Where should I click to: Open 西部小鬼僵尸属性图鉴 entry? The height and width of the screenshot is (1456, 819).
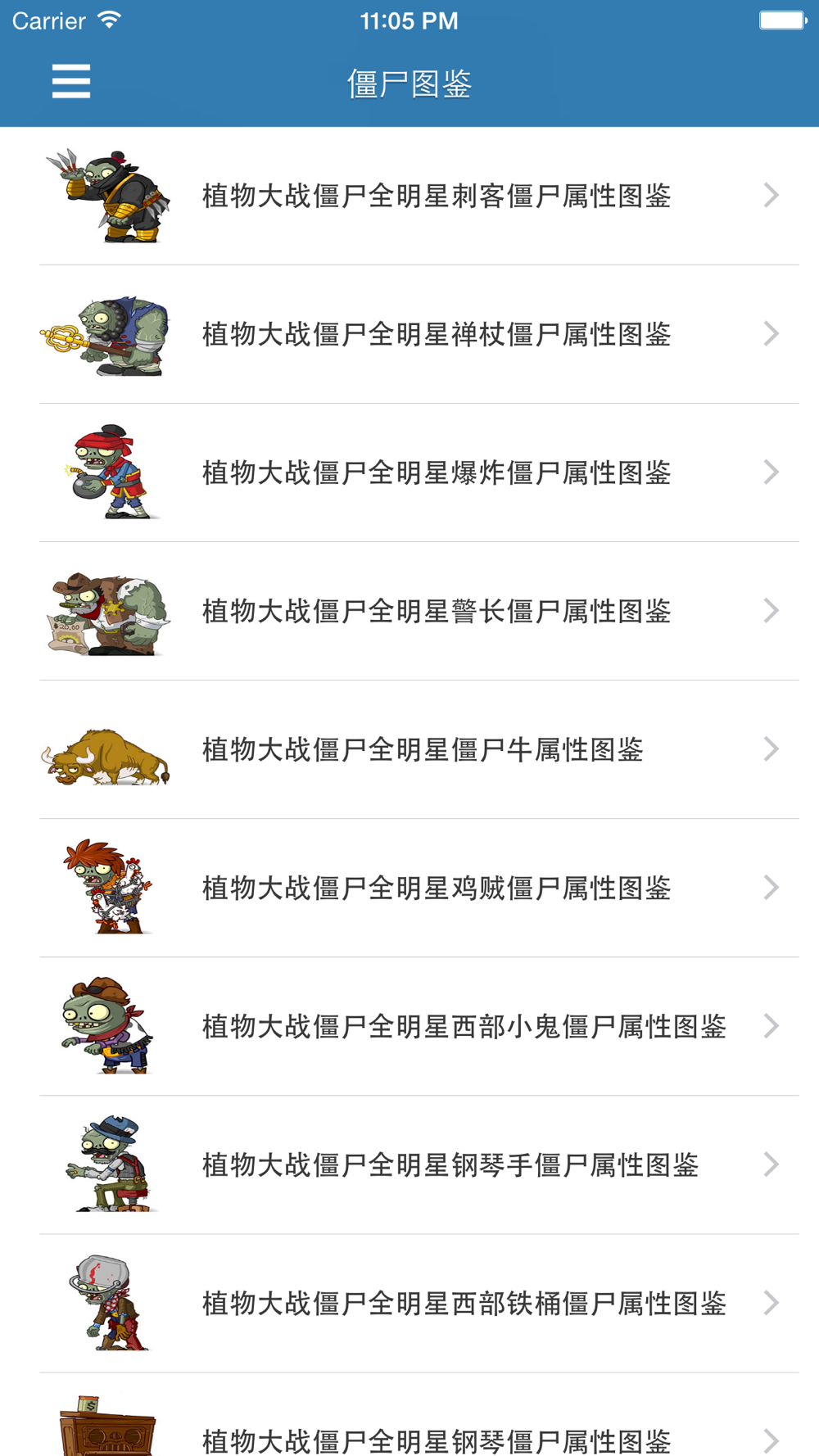409,1026
